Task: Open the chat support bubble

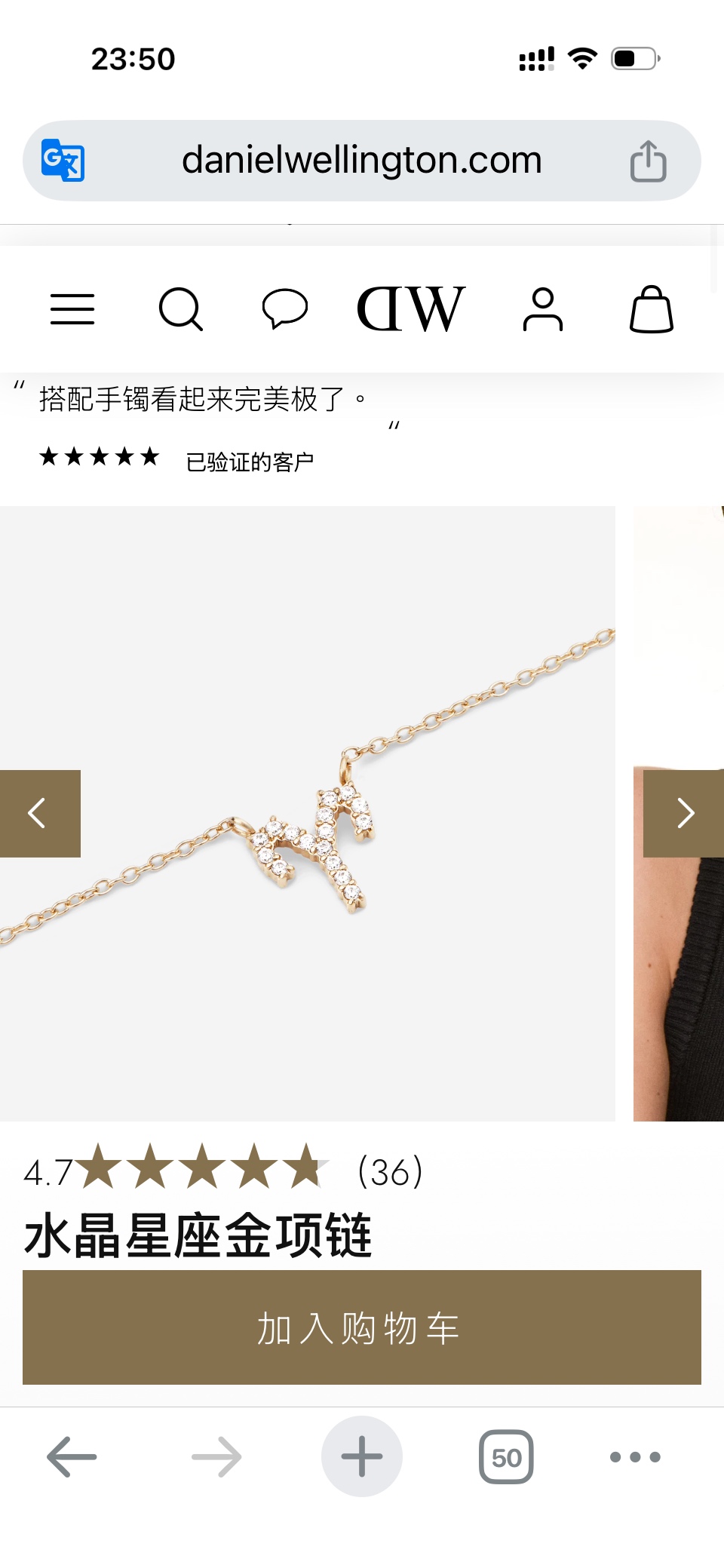Action: 284,309
